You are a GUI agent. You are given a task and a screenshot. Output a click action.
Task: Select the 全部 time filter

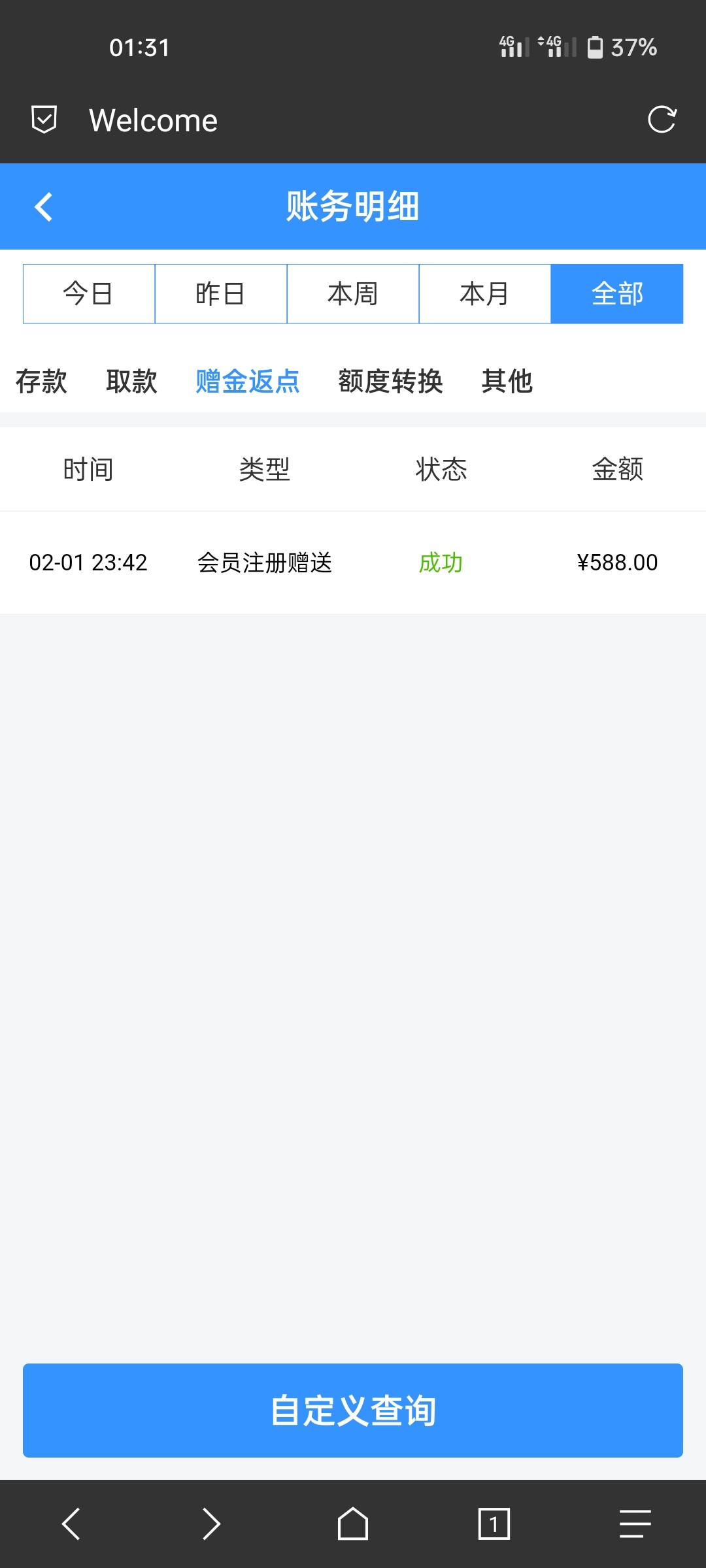(x=617, y=294)
